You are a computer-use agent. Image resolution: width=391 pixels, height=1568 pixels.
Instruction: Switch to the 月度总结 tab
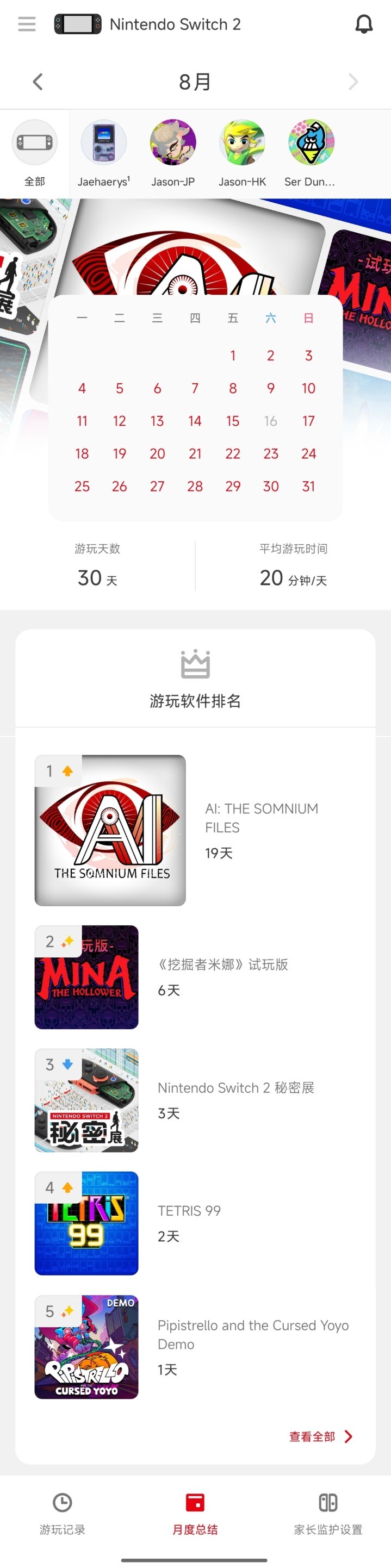pyautogui.click(x=195, y=1513)
